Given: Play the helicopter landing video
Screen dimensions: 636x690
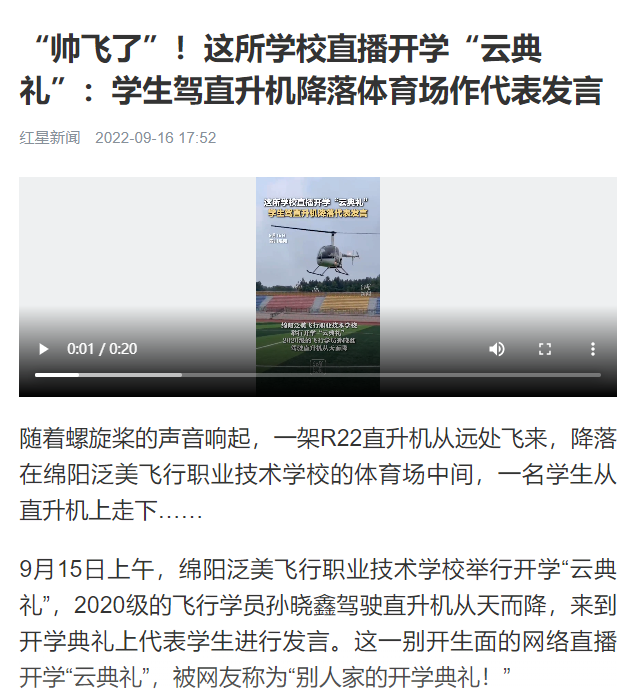Looking at the screenshot, I should tap(43, 349).
